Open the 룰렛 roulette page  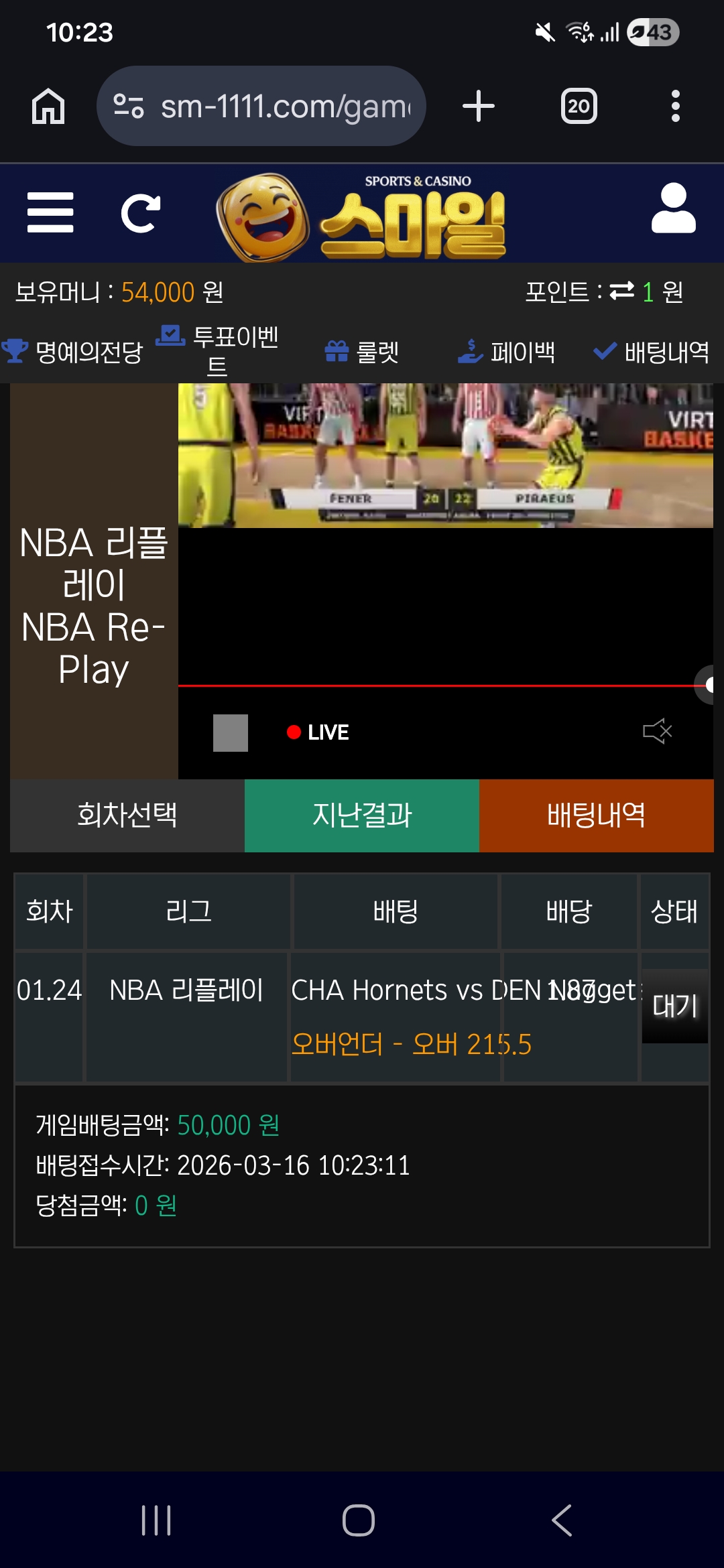tap(362, 352)
